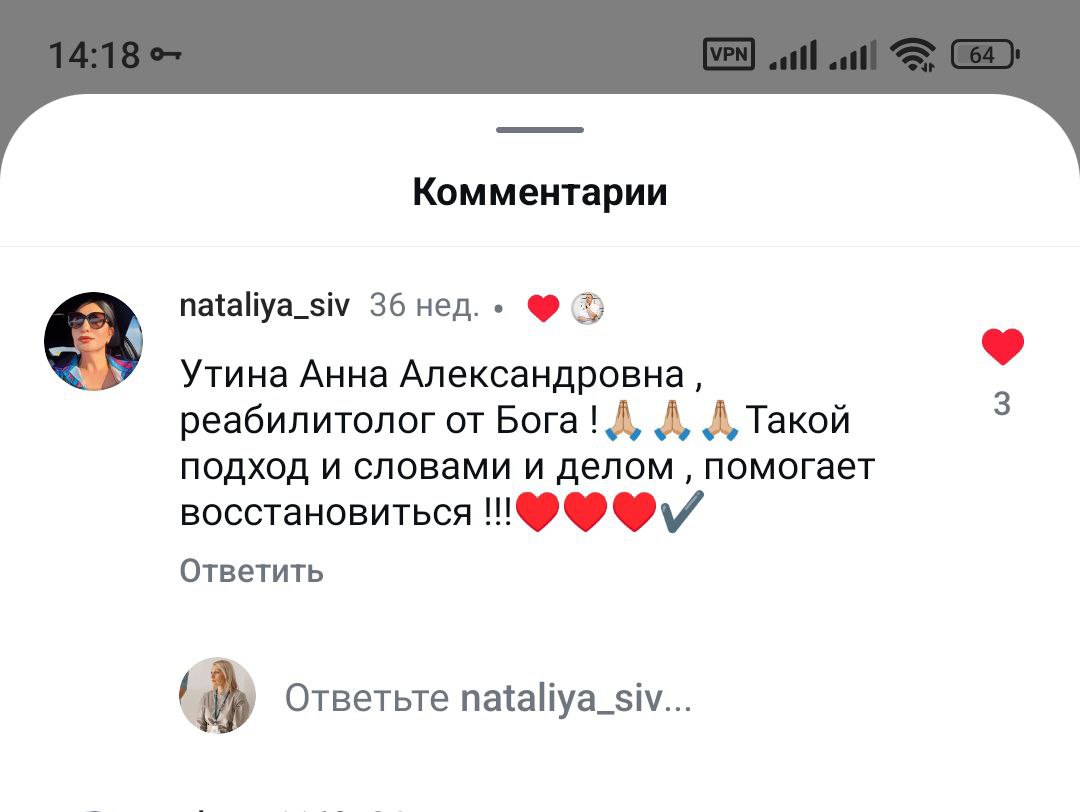Tap Ответить under nataliya_siv's comment

(x=252, y=571)
